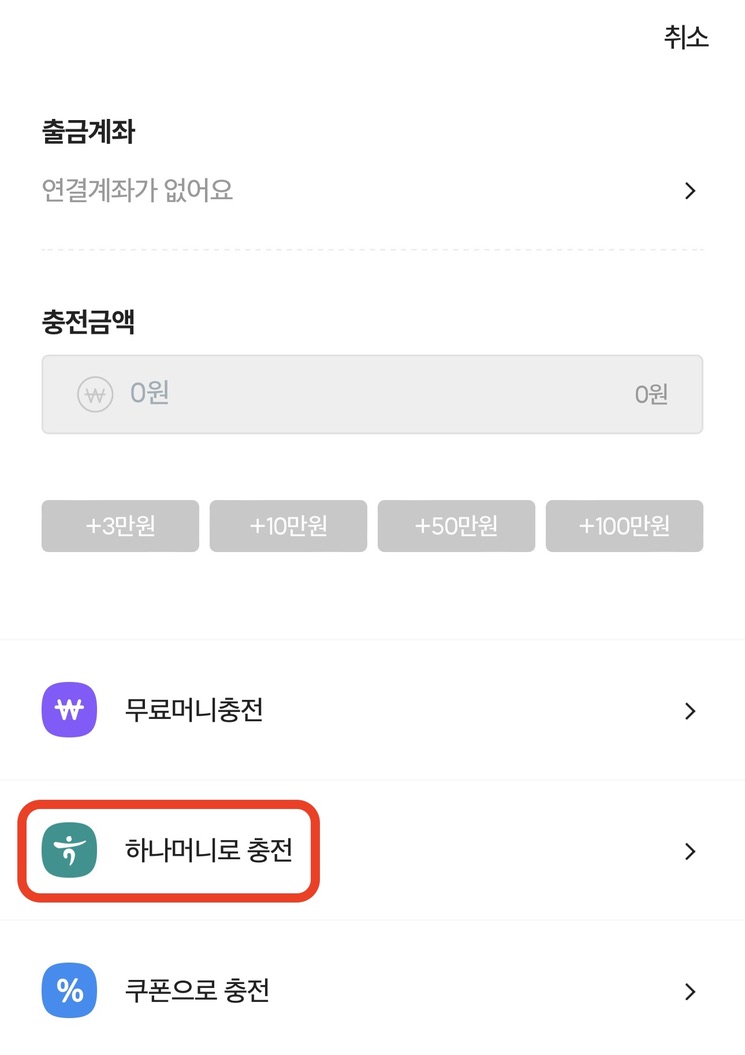
Task: Click the +50만원 quick charge button
Action: pyautogui.click(x=456, y=526)
